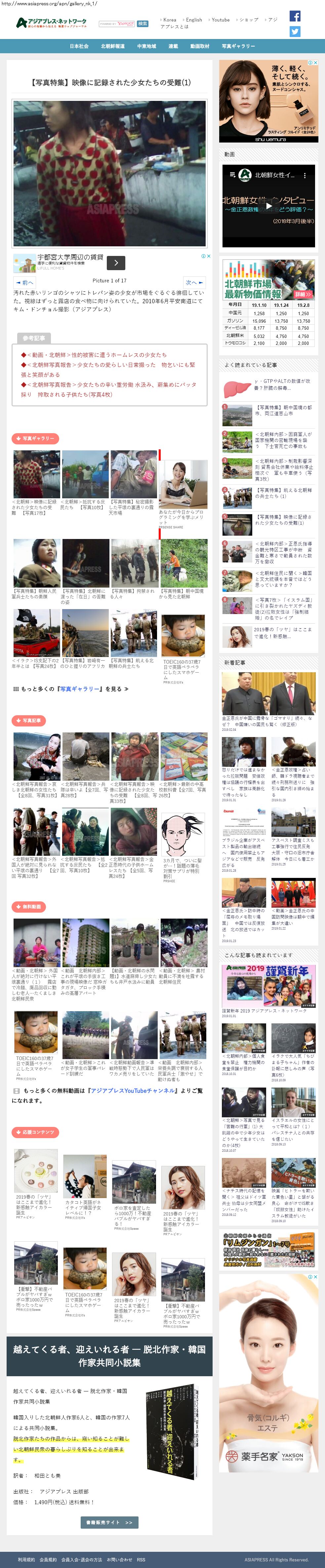Open the 日本社会 navigation tab

[79, 46]
